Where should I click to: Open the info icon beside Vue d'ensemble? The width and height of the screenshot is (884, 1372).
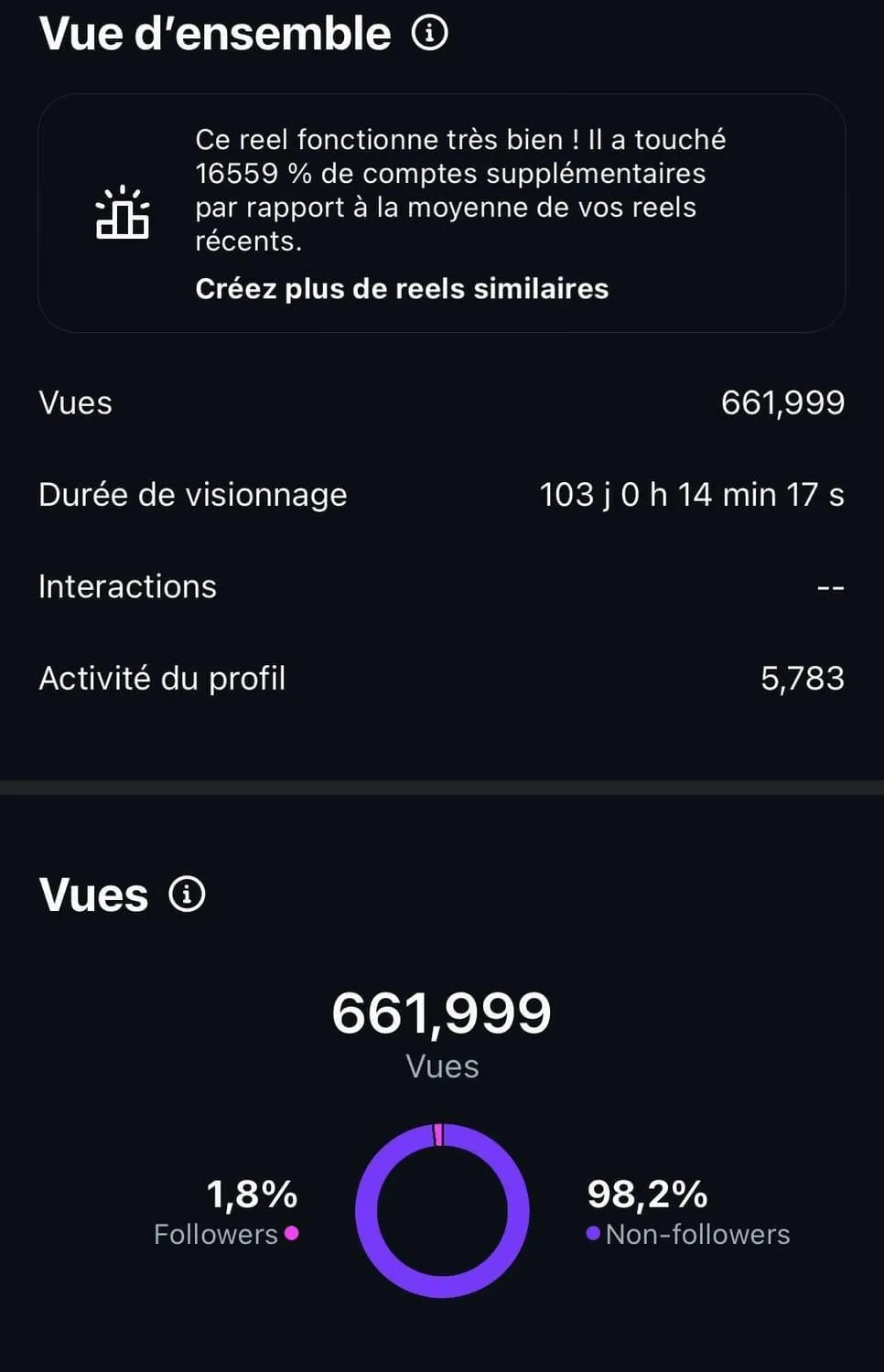pyautogui.click(x=429, y=34)
